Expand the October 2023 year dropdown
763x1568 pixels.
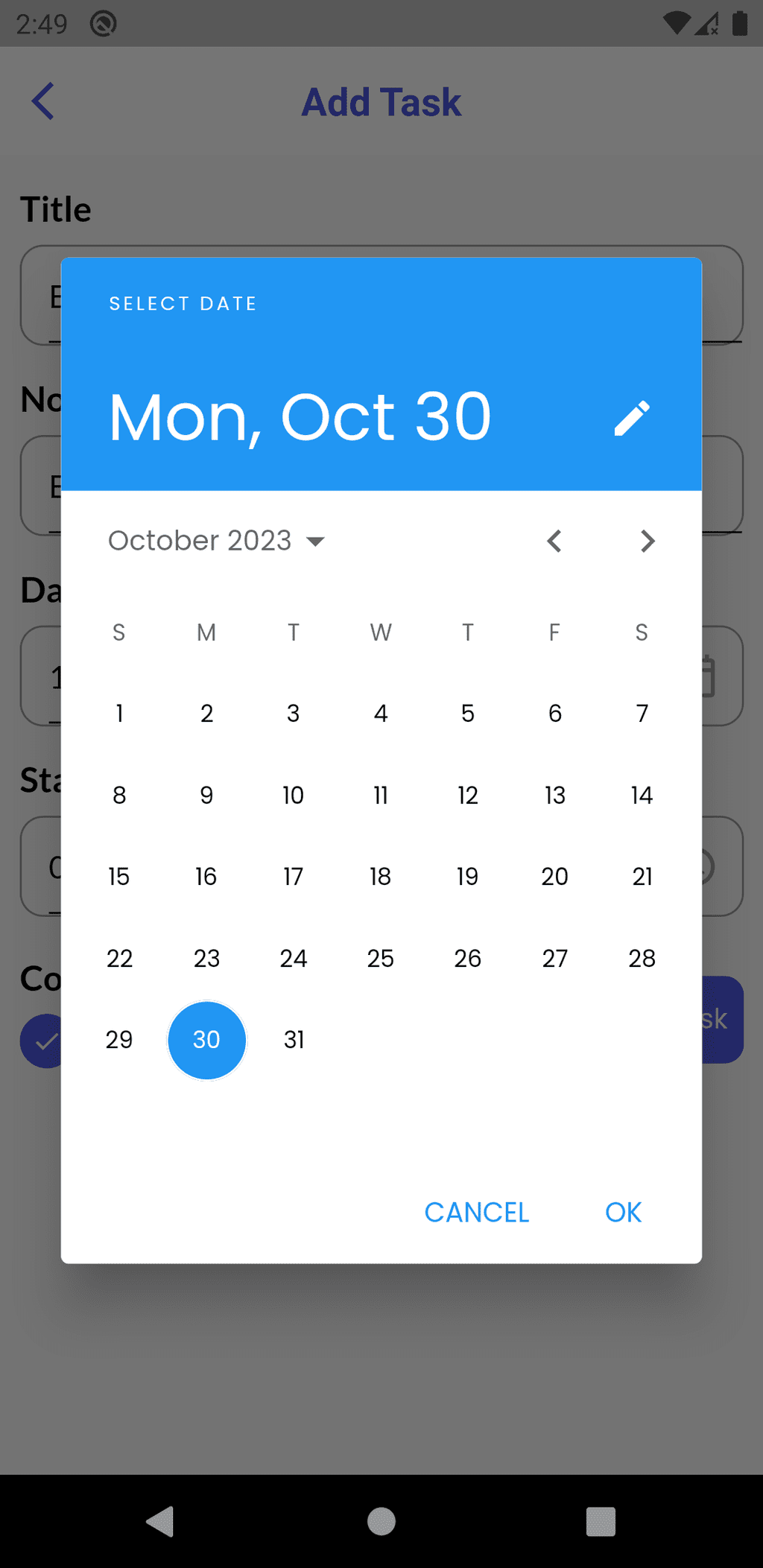pyautogui.click(x=217, y=541)
